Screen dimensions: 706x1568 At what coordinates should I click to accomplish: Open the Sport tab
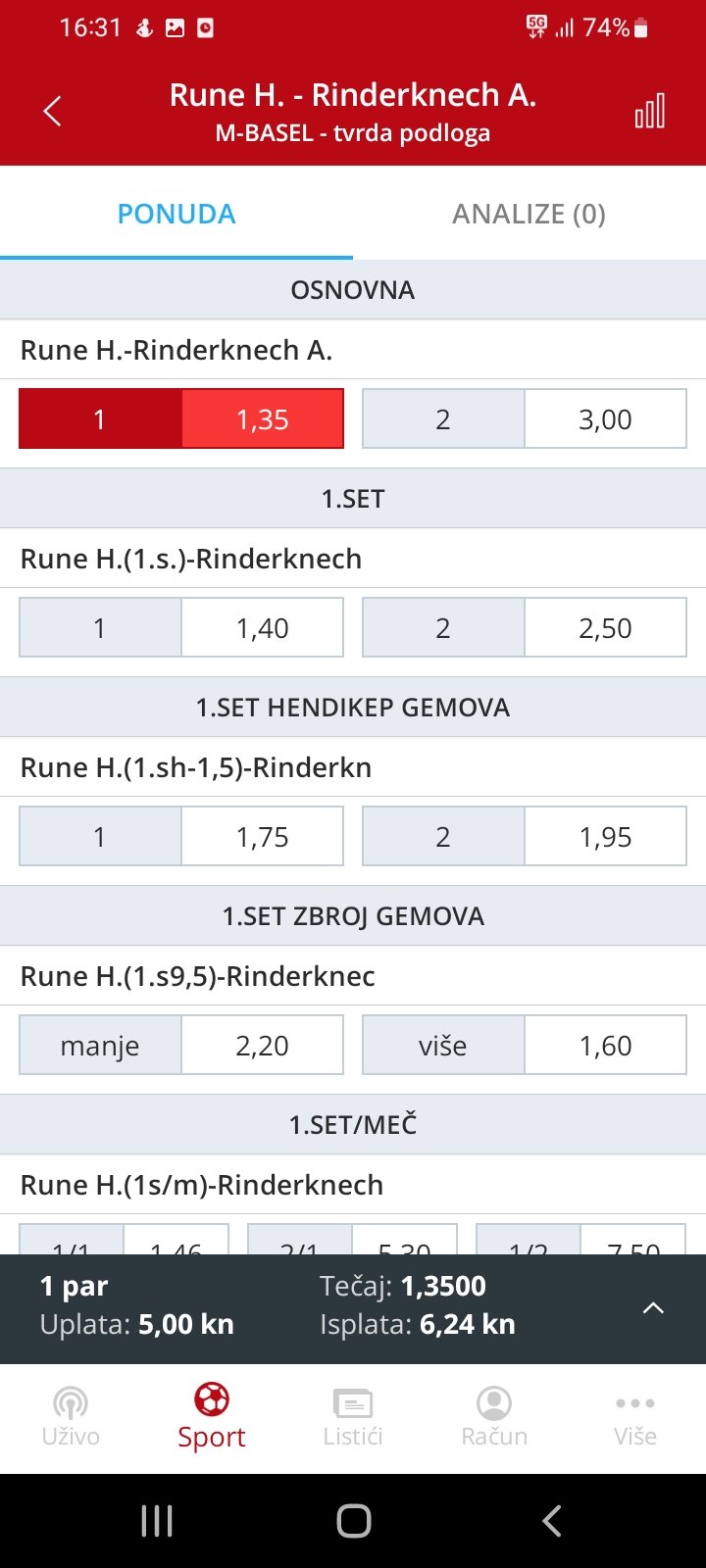point(212,1418)
